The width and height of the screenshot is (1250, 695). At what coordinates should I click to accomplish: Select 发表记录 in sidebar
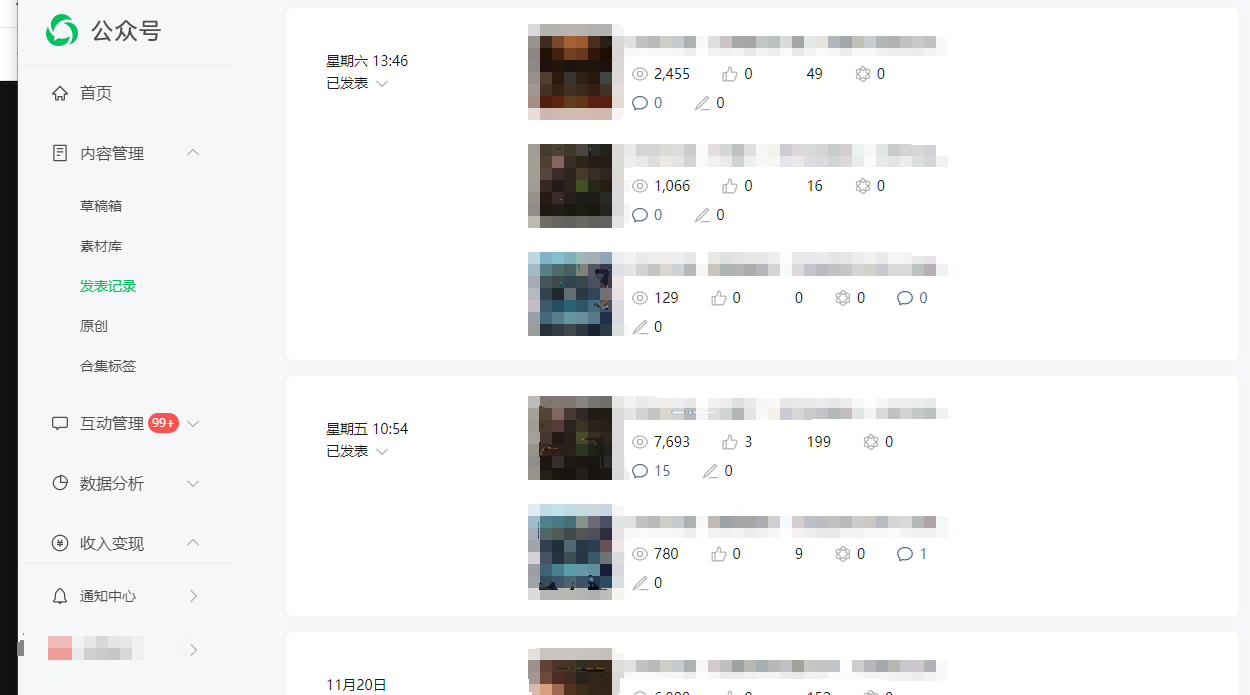click(108, 286)
